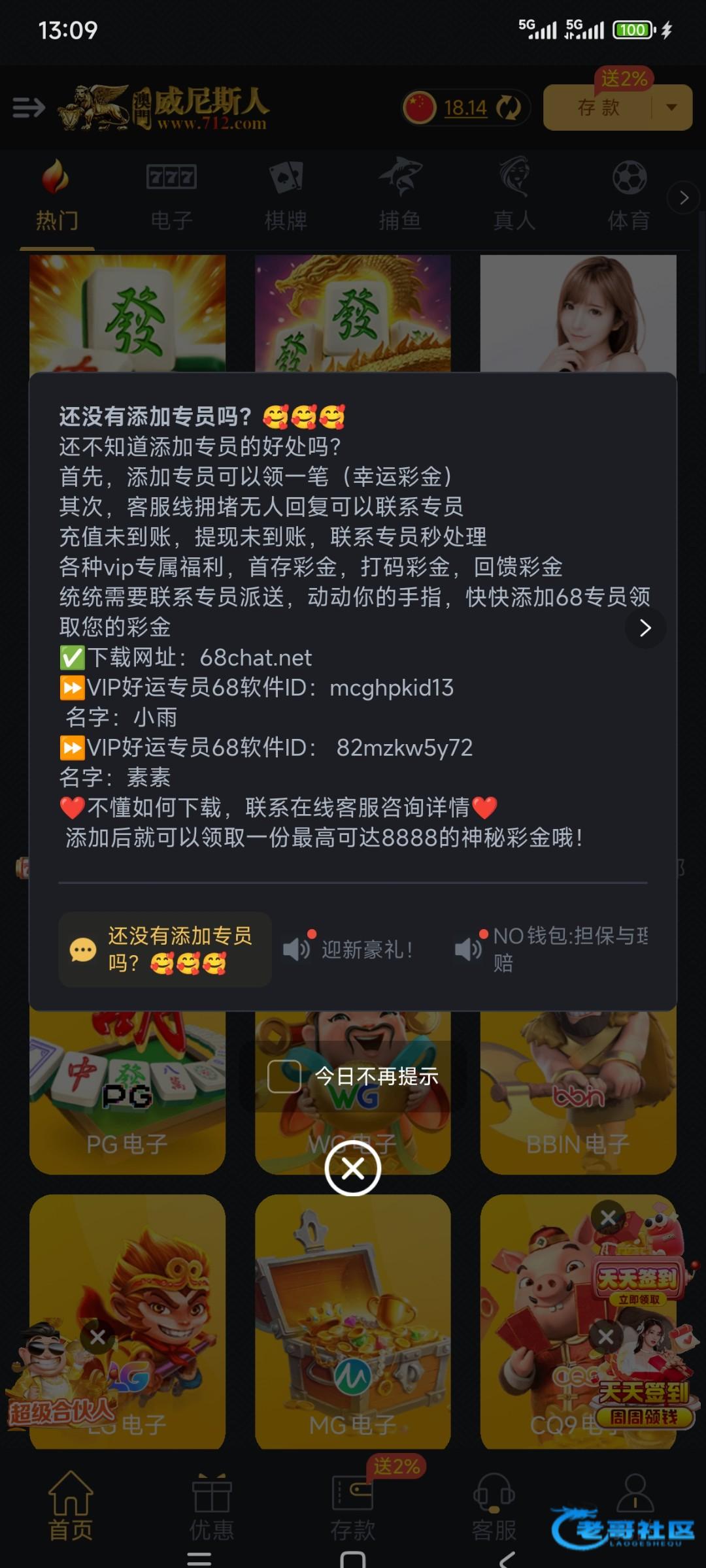Check the 今日不再提示 checkbox
706x1568 pixels.
tap(284, 1076)
